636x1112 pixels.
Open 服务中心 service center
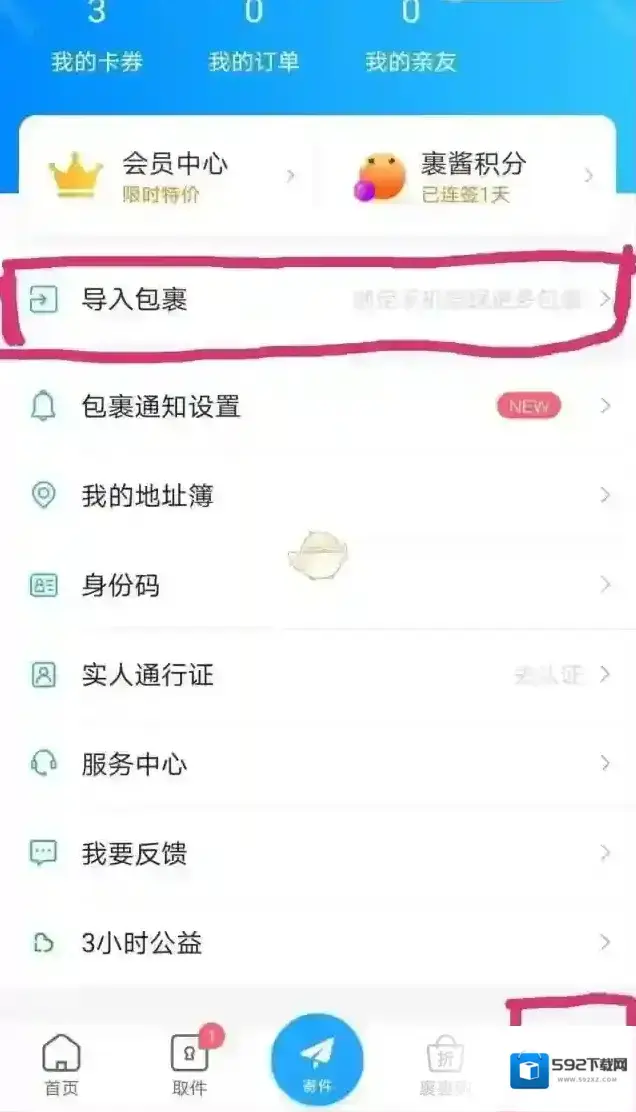(318, 765)
